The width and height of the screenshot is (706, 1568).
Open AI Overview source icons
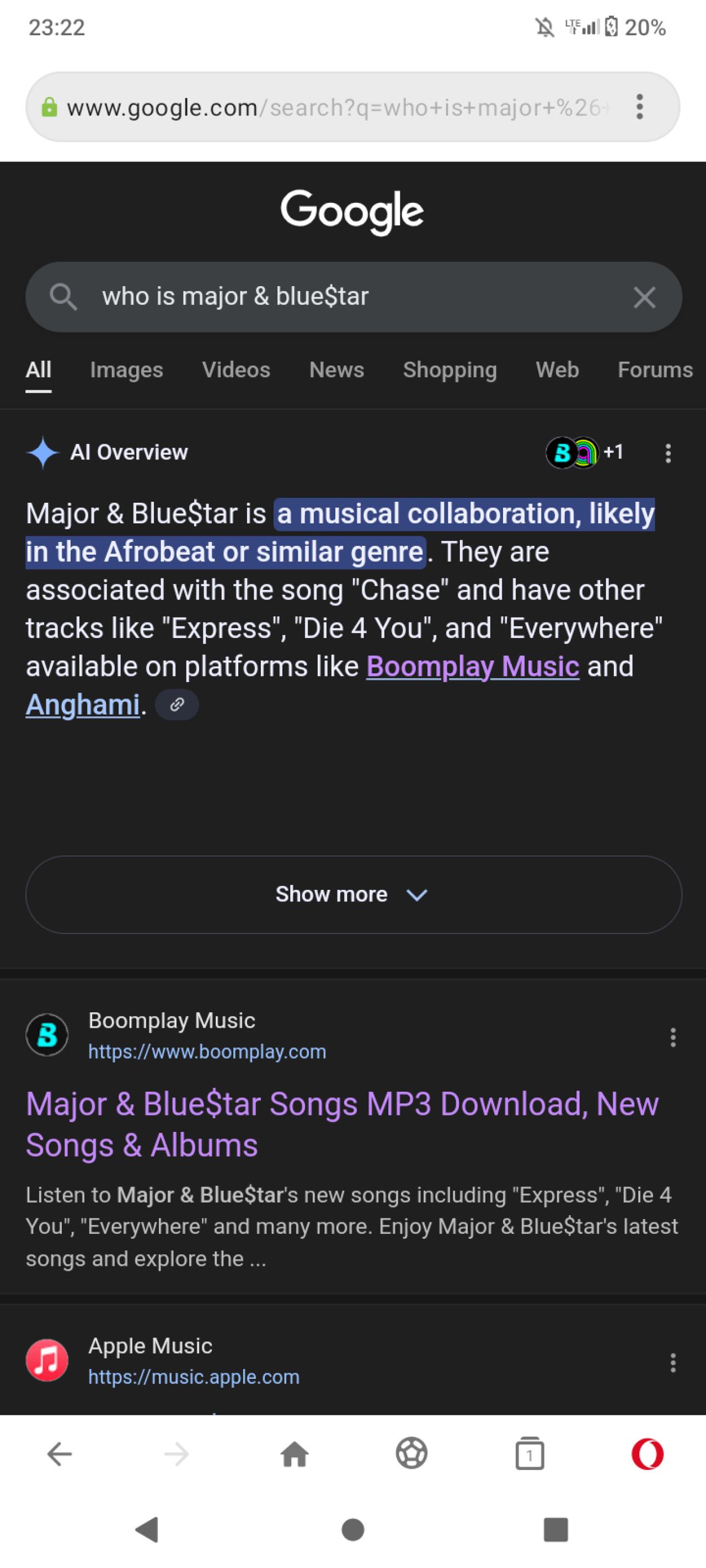pos(584,452)
